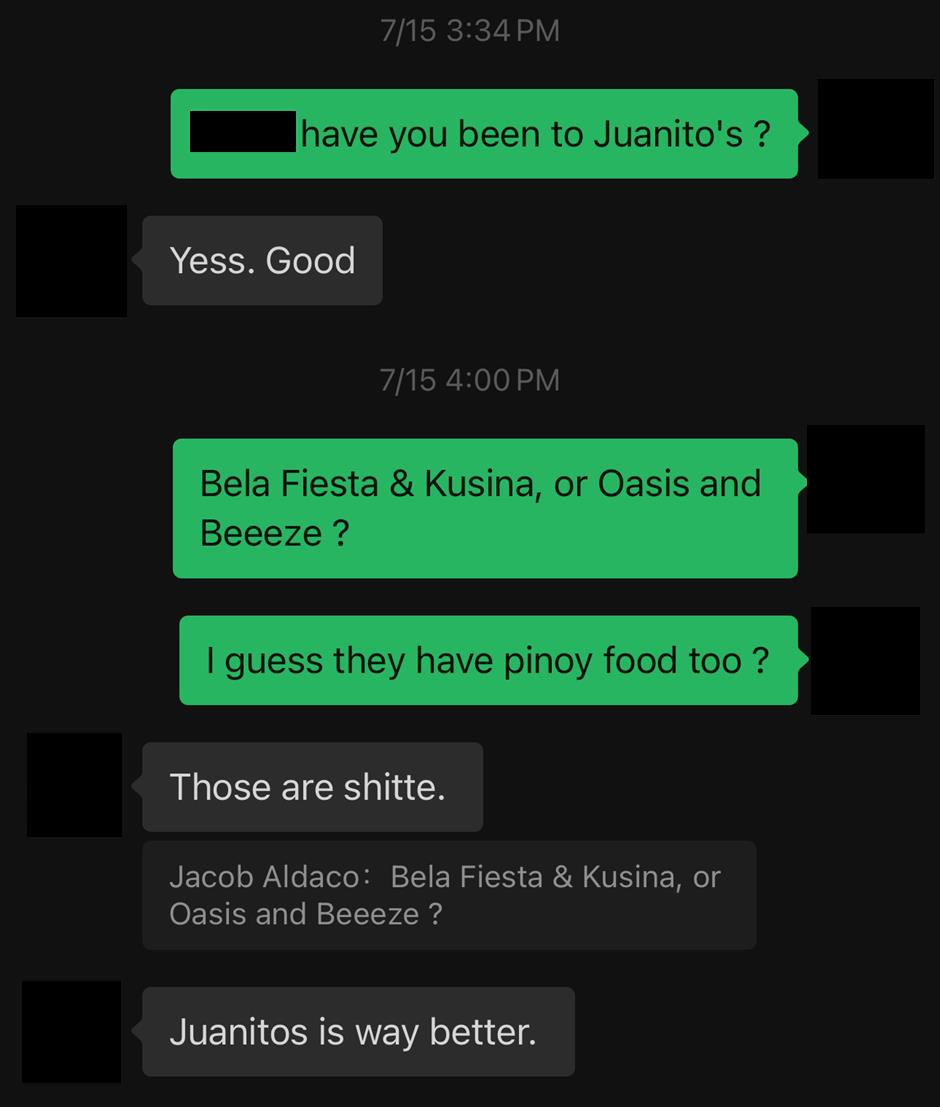
Task: Tap the "Juanitos is way better." message bubble
Action: click(x=357, y=1032)
